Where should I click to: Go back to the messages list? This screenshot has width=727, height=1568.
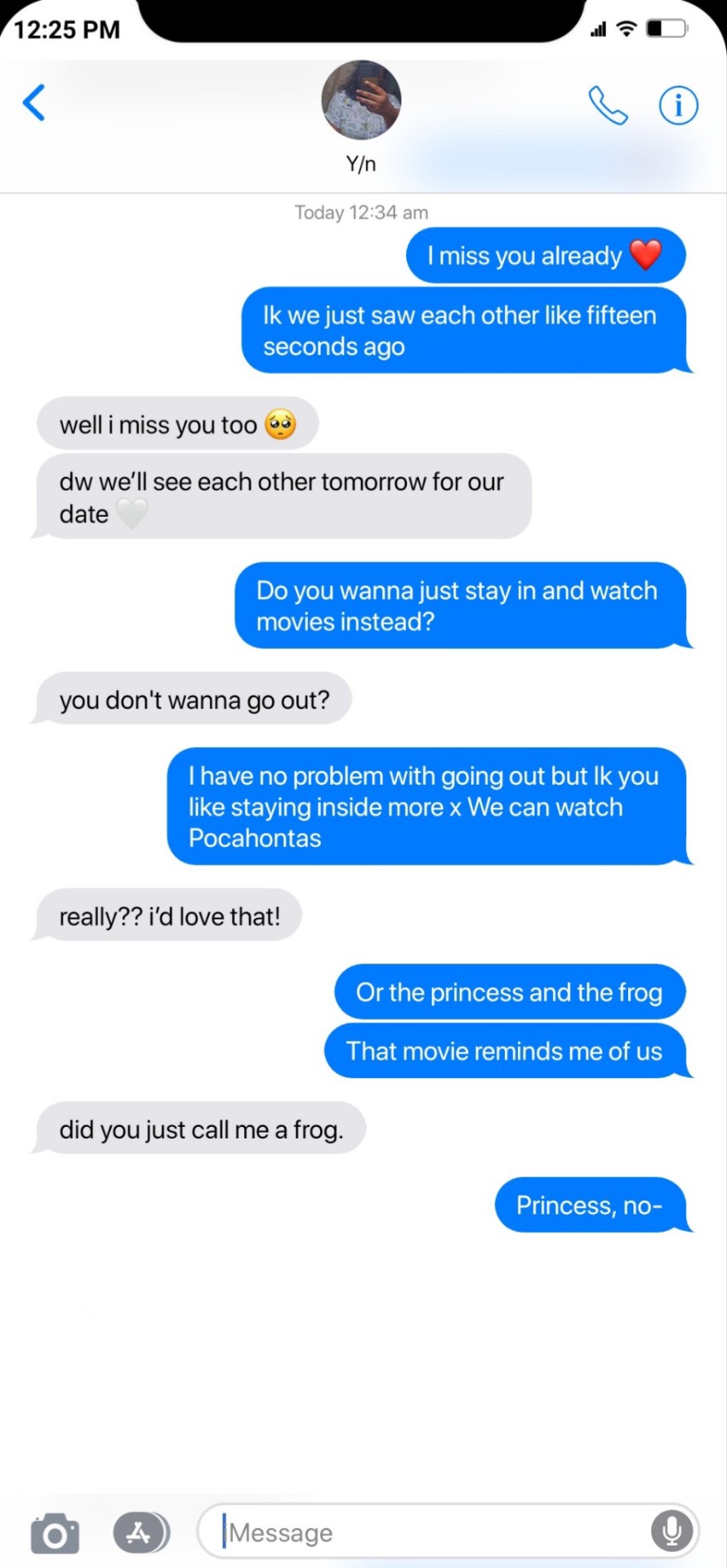[x=34, y=103]
